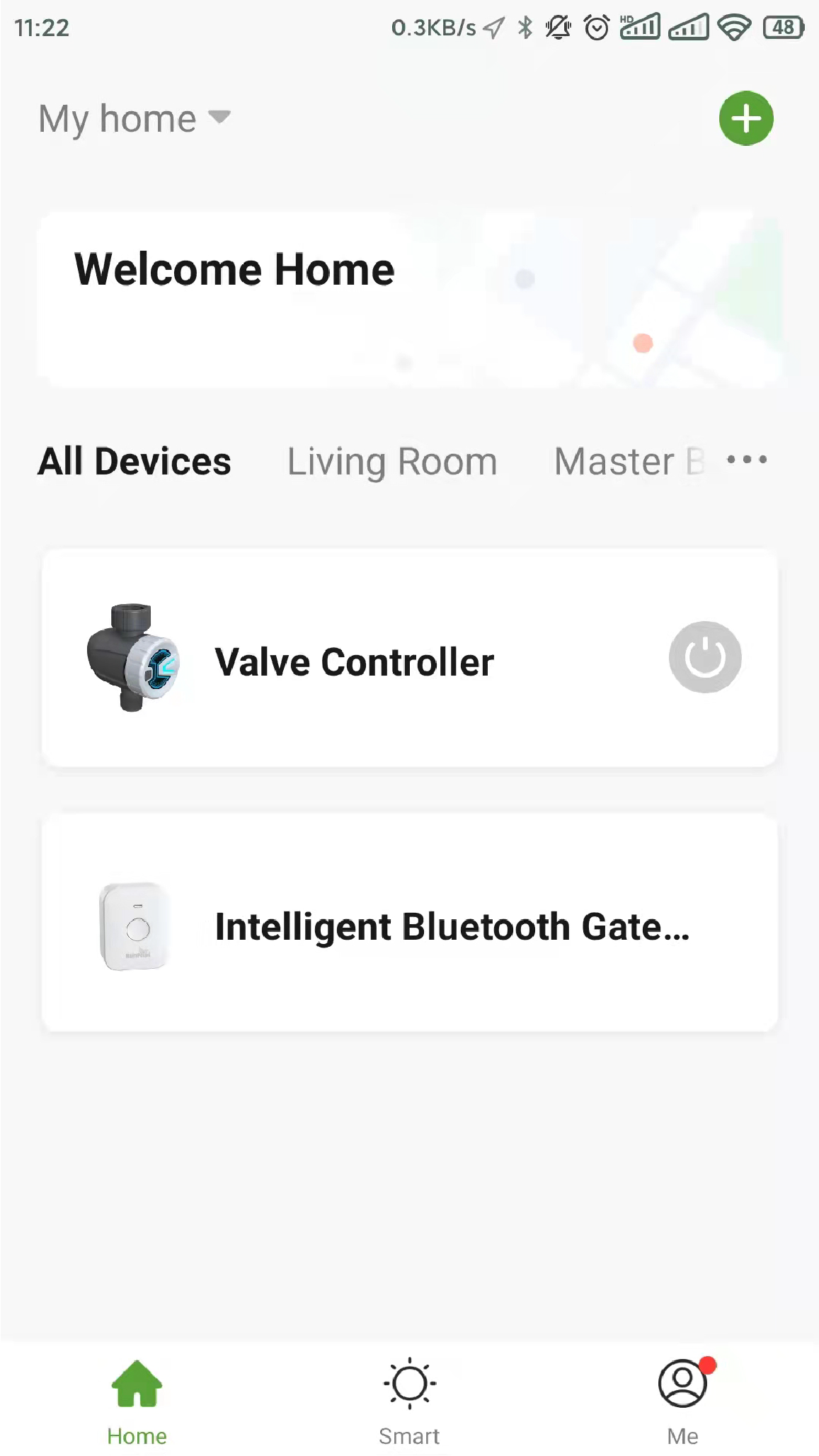Viewport: 819px width, 1456px height.
Task: Toggle the Valve Controller power button
Action: pos(705,657)
